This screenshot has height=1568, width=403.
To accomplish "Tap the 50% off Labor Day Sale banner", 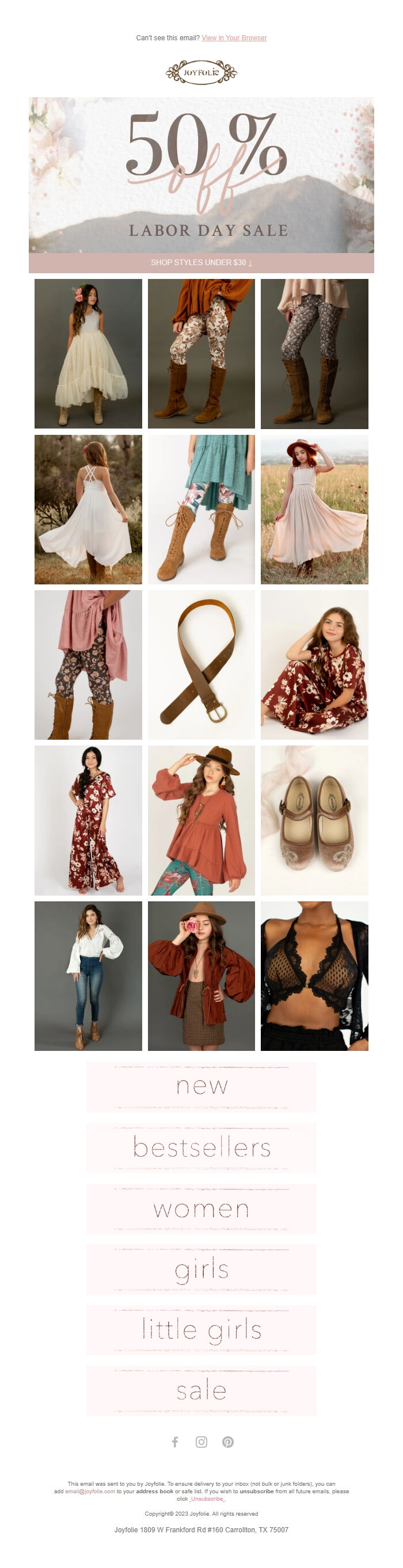I will pos(201,175).
